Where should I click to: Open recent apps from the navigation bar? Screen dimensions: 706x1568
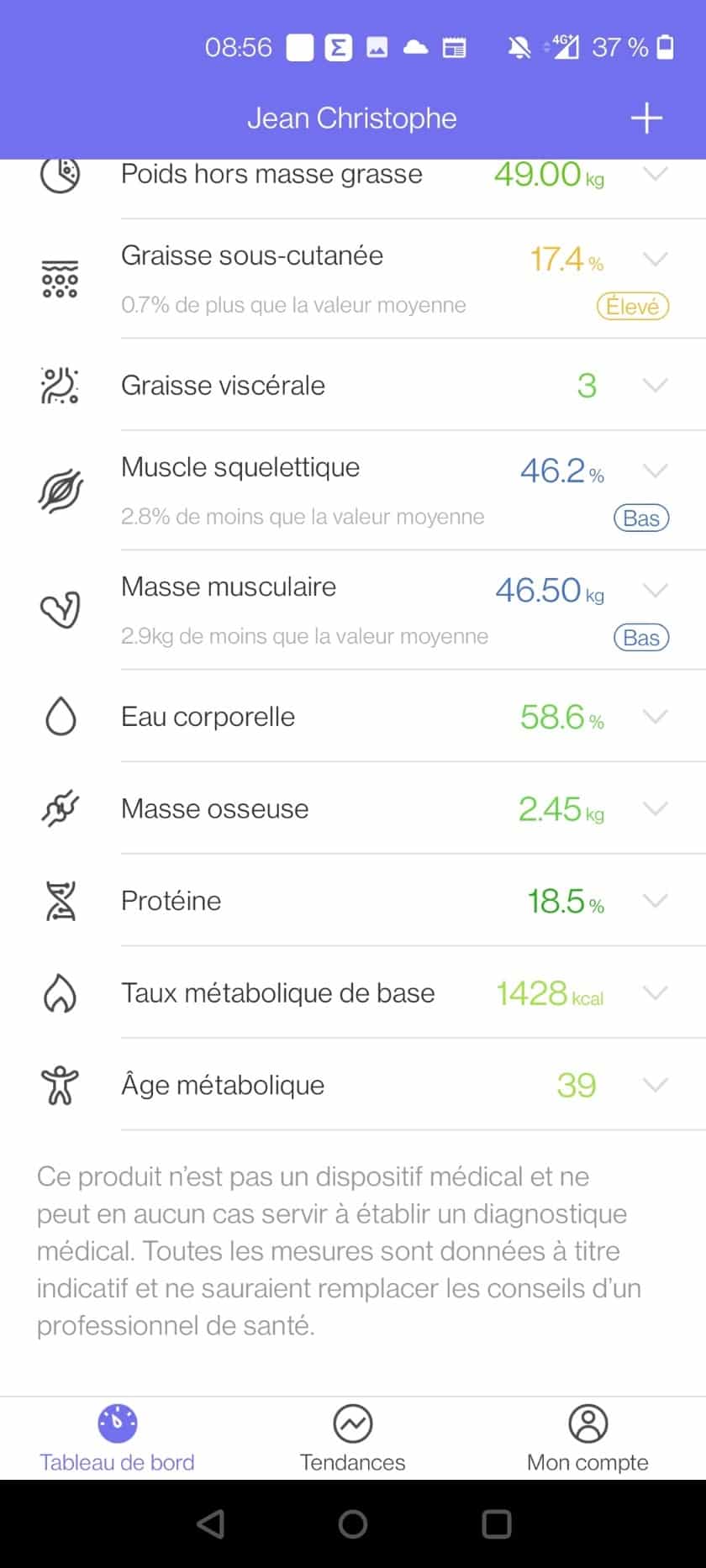(x=496, y=1523)
